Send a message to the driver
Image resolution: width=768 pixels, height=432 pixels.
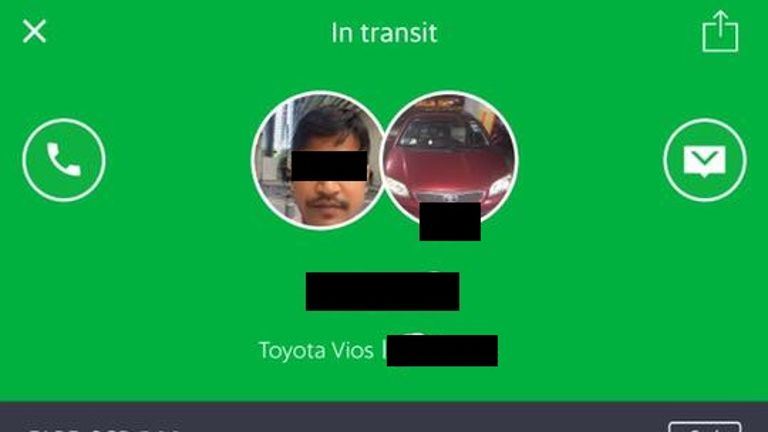(x=704, y=160)
